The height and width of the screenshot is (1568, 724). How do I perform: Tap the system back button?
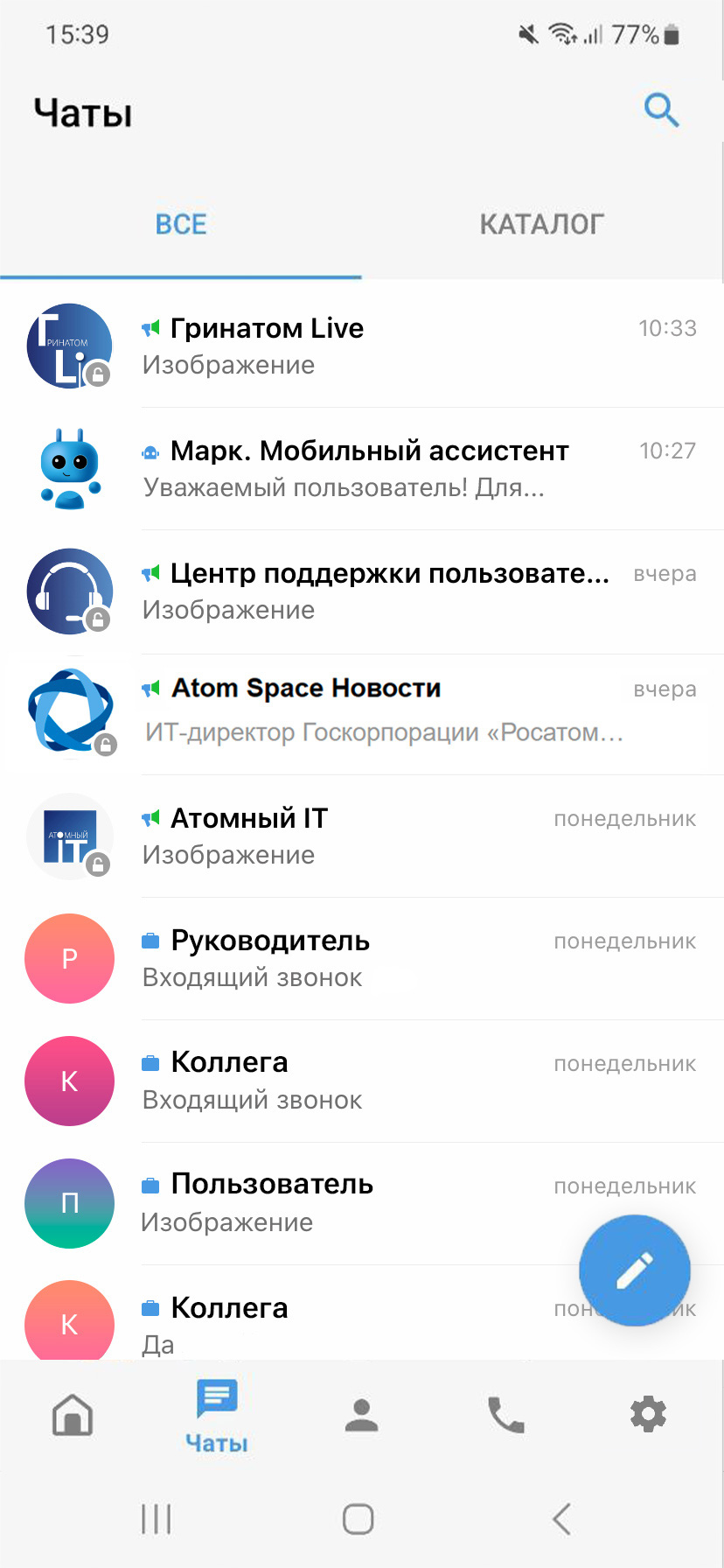tap(562, 1519)
